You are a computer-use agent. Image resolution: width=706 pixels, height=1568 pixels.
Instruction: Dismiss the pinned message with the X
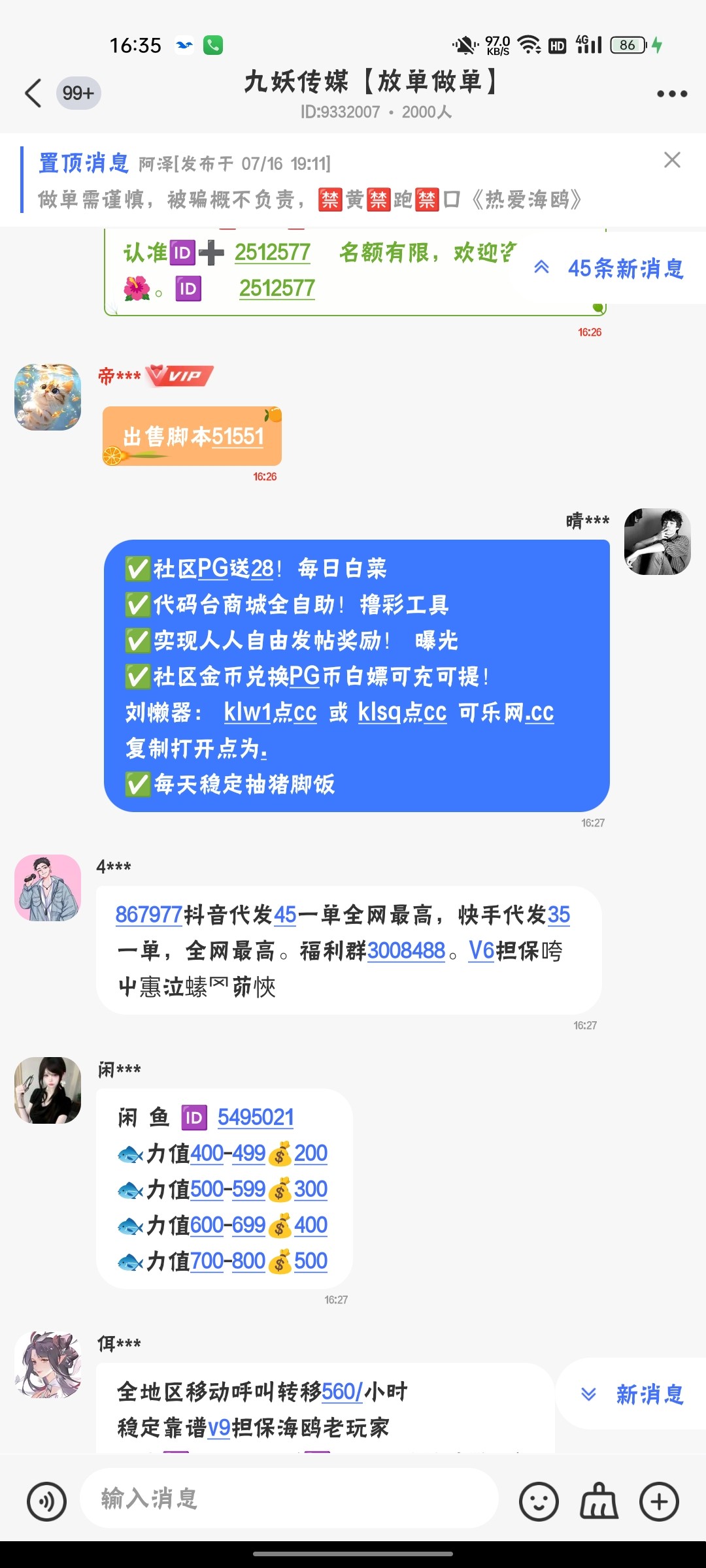point(673,160)
